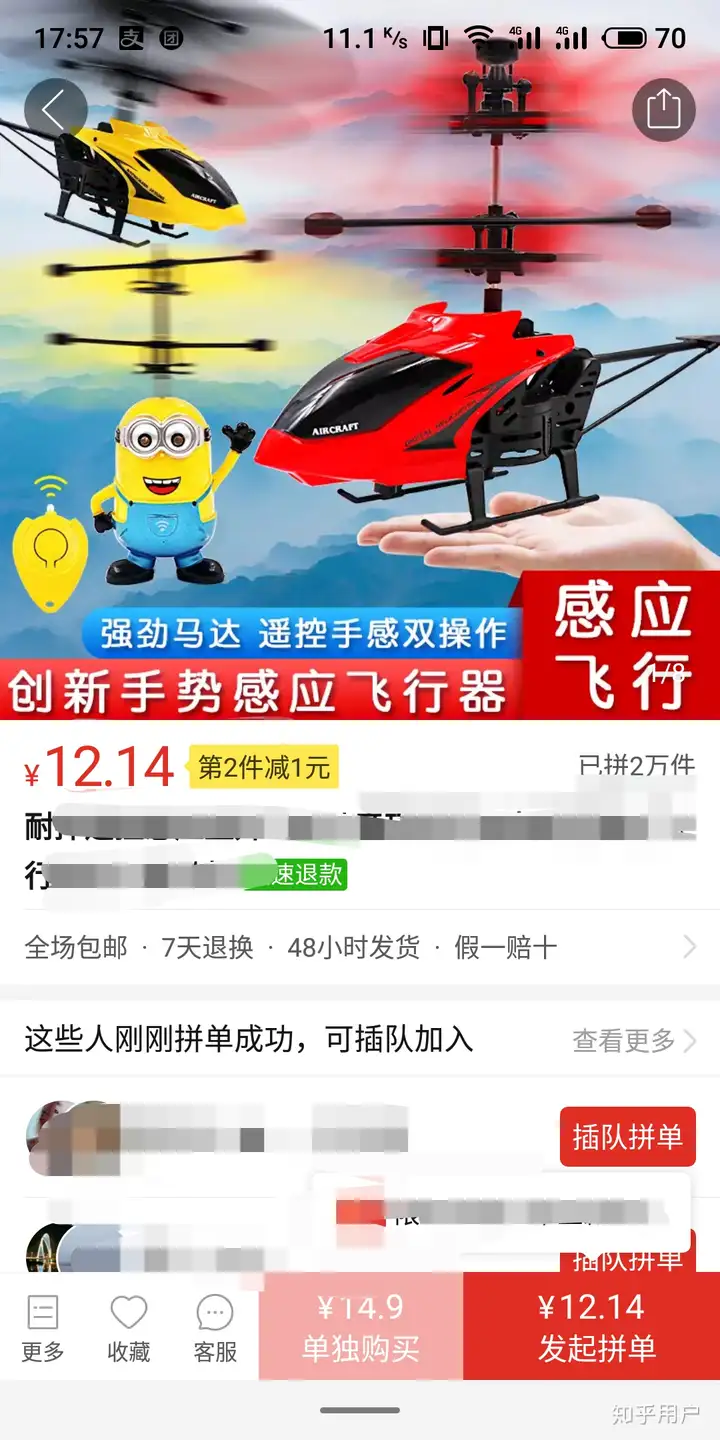
Task: Add item to favorites with 收藏
Action: (129, 1328)
